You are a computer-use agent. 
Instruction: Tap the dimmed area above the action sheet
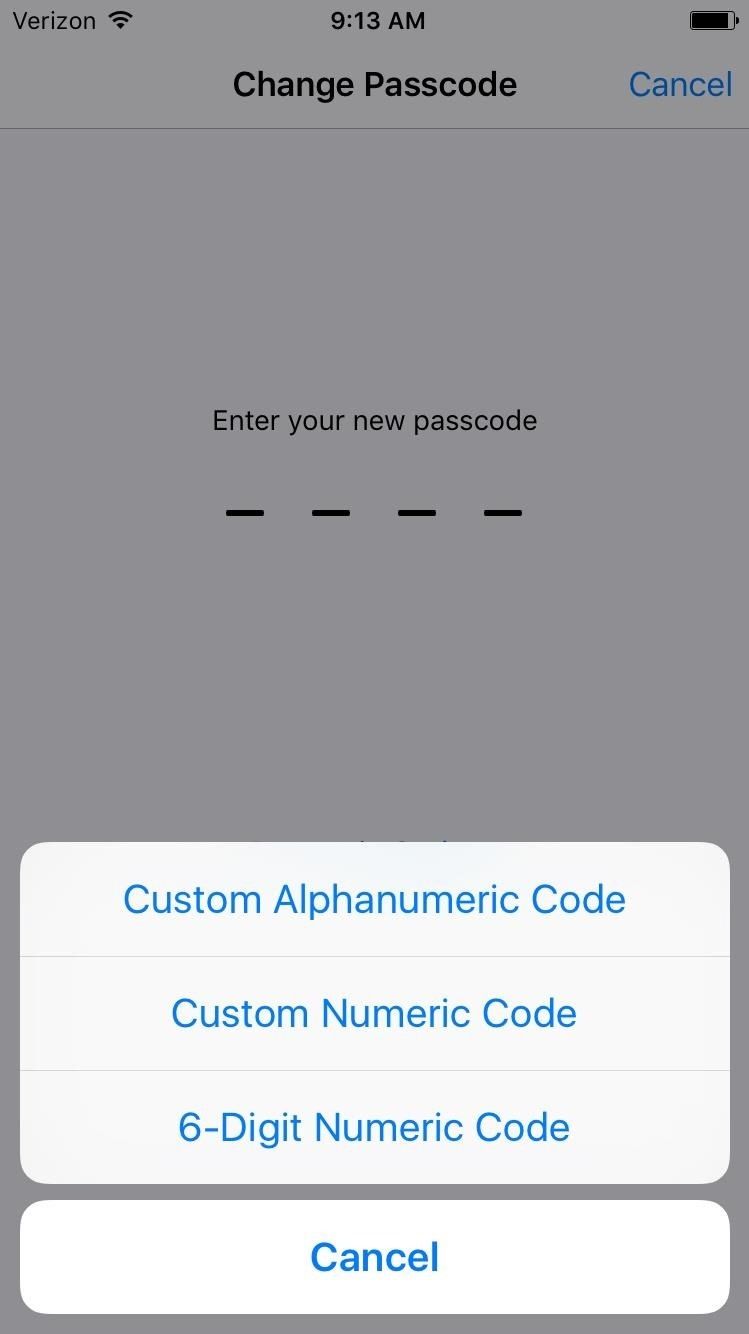point(374,650)
